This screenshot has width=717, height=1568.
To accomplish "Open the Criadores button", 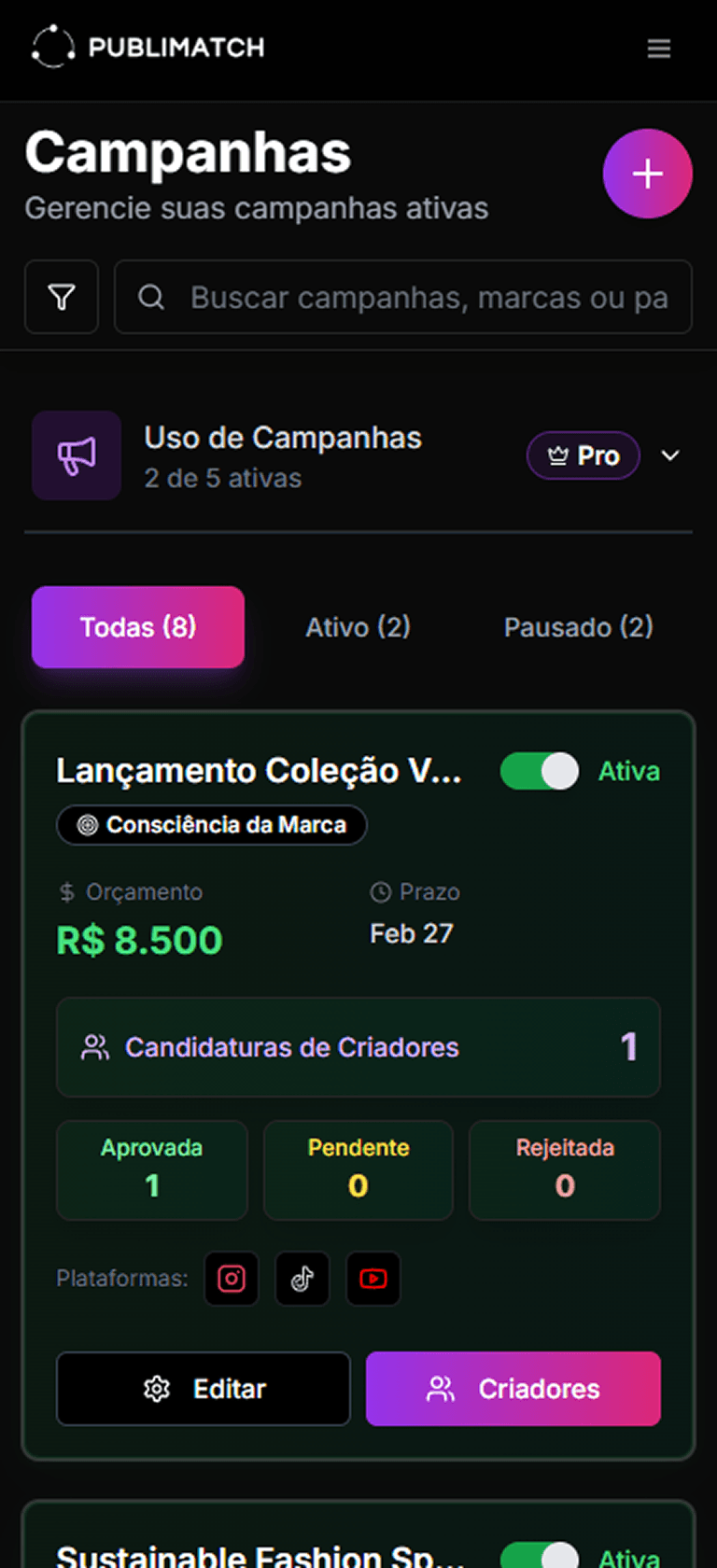I will pos(513,1389).
